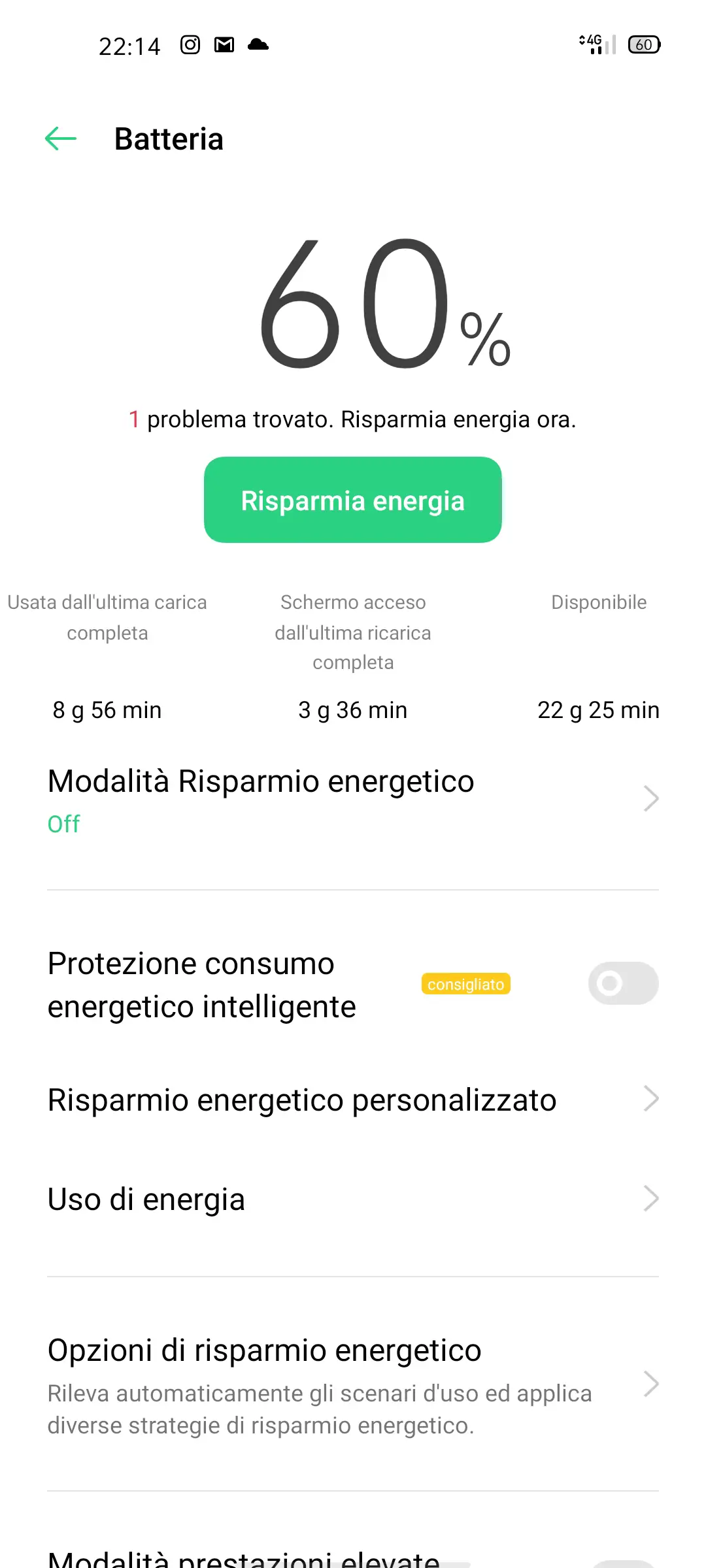Open Modalità Risparmio energetico settings
This screenshot has height=1568, width=706.
click(353, 800)
